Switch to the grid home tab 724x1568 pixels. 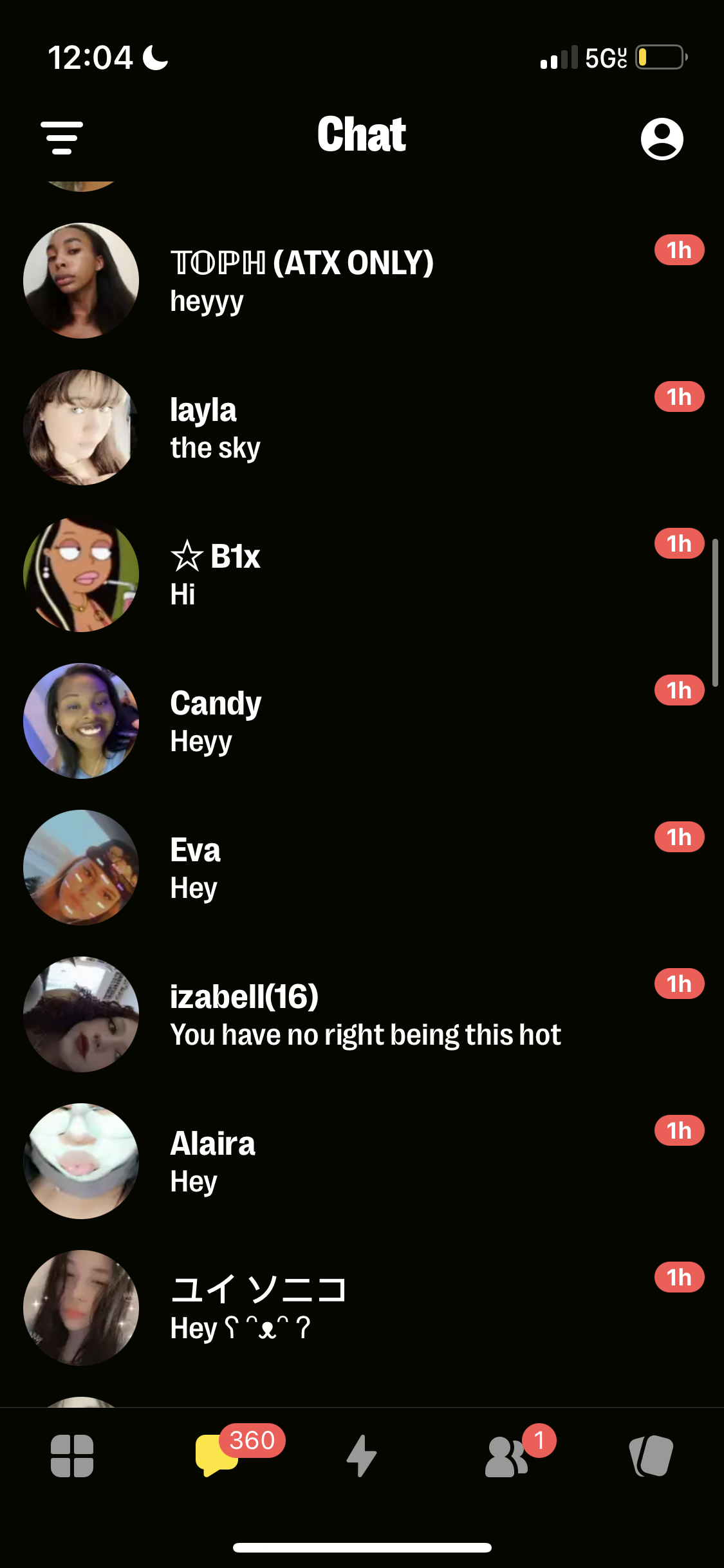tap(72, 1456)
